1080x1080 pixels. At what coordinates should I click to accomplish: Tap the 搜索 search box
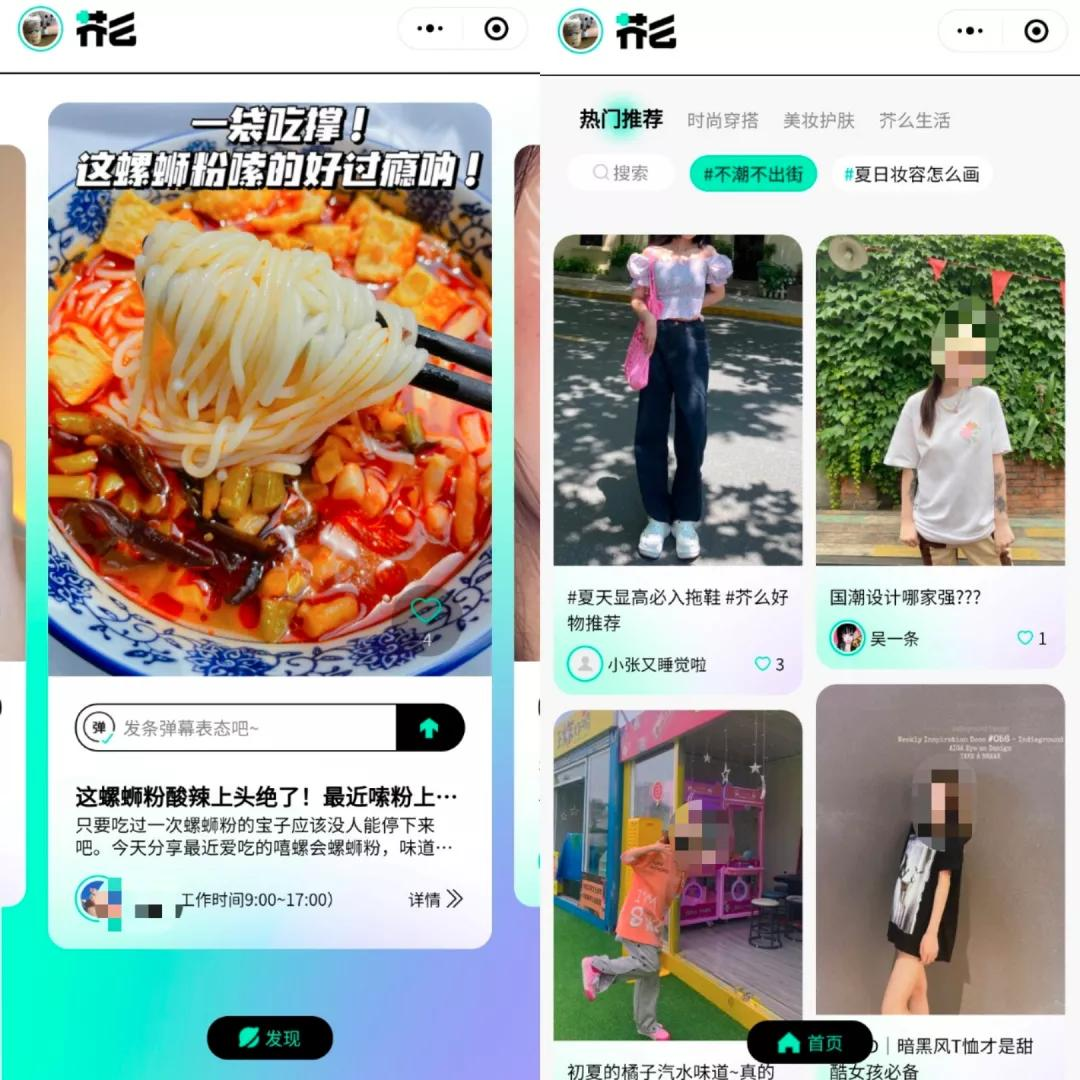coord(621,173)
